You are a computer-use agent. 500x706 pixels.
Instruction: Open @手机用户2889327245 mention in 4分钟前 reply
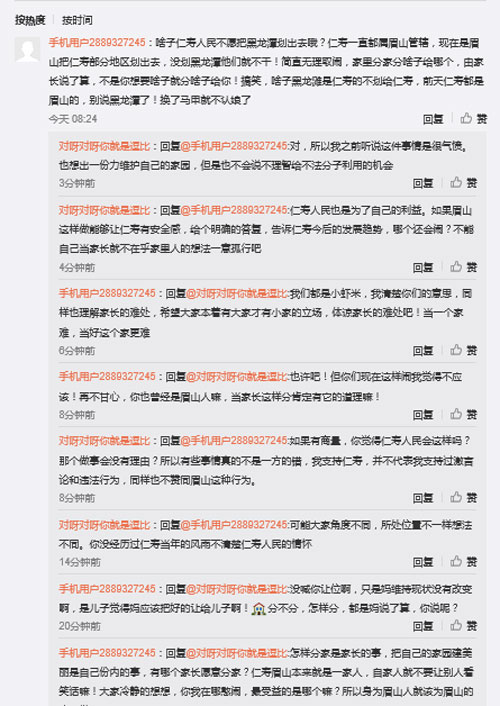pos(234,210)
